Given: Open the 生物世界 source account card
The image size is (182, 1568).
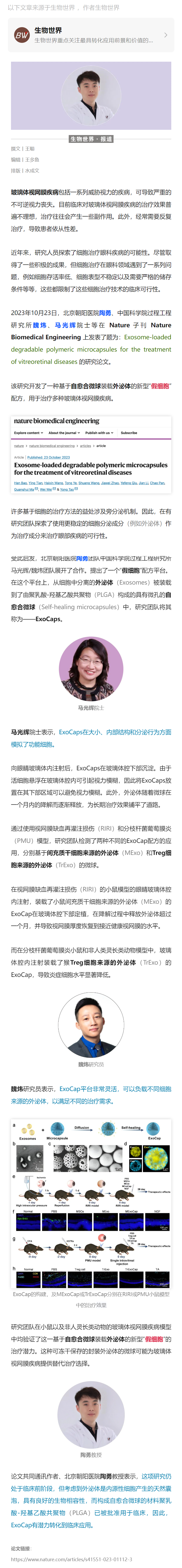Looking at the screenshot, I should tap(91, 35).
